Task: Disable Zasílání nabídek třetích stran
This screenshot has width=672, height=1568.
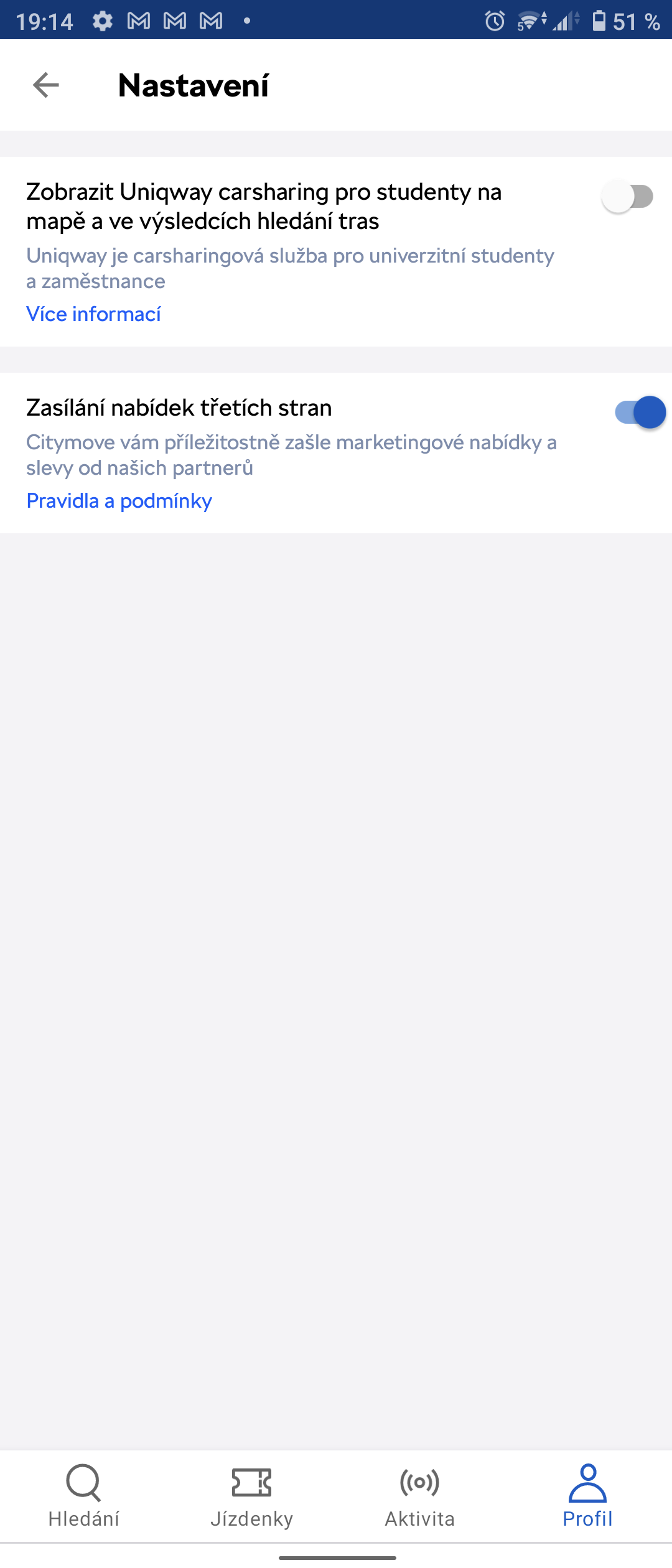Action: tap(640, 413)
